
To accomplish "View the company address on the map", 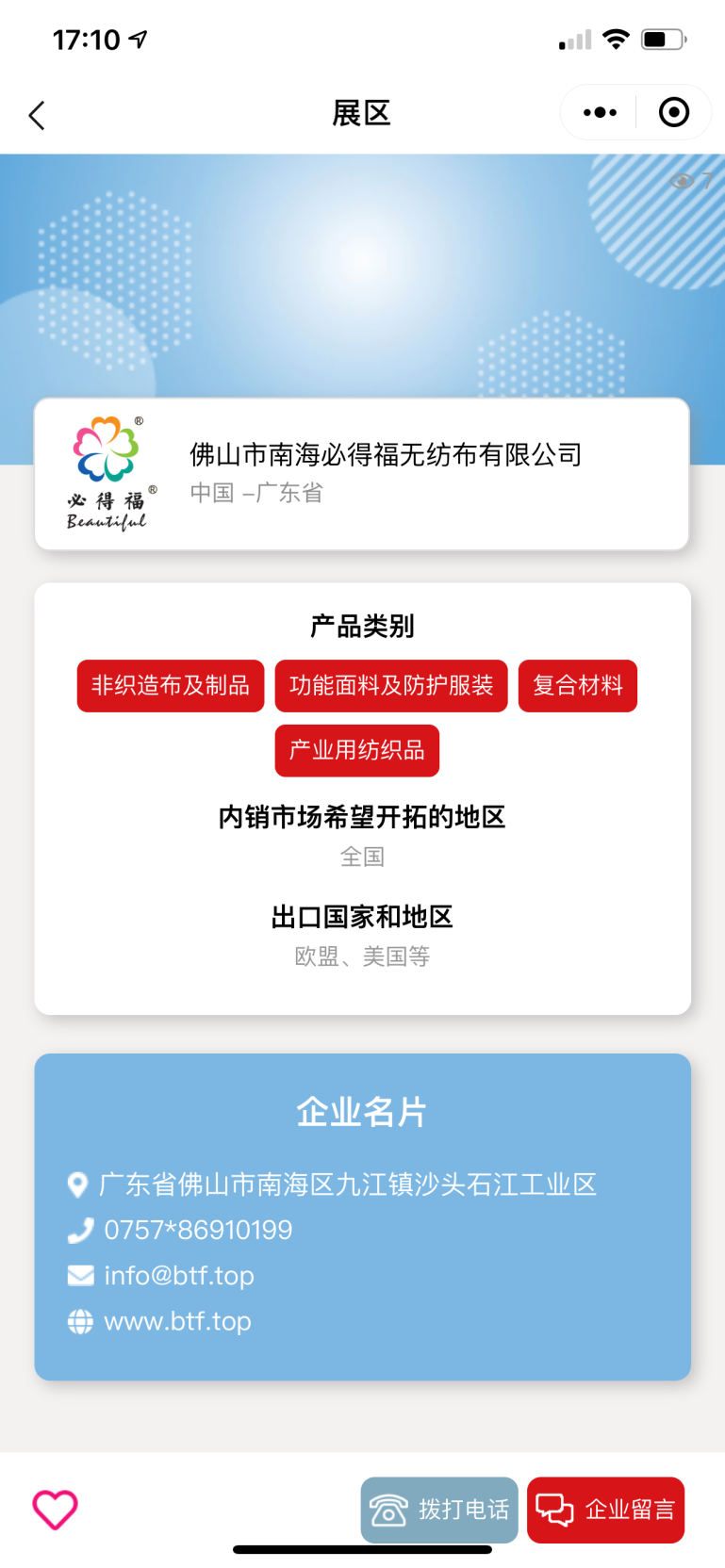I will (347, 1184).
